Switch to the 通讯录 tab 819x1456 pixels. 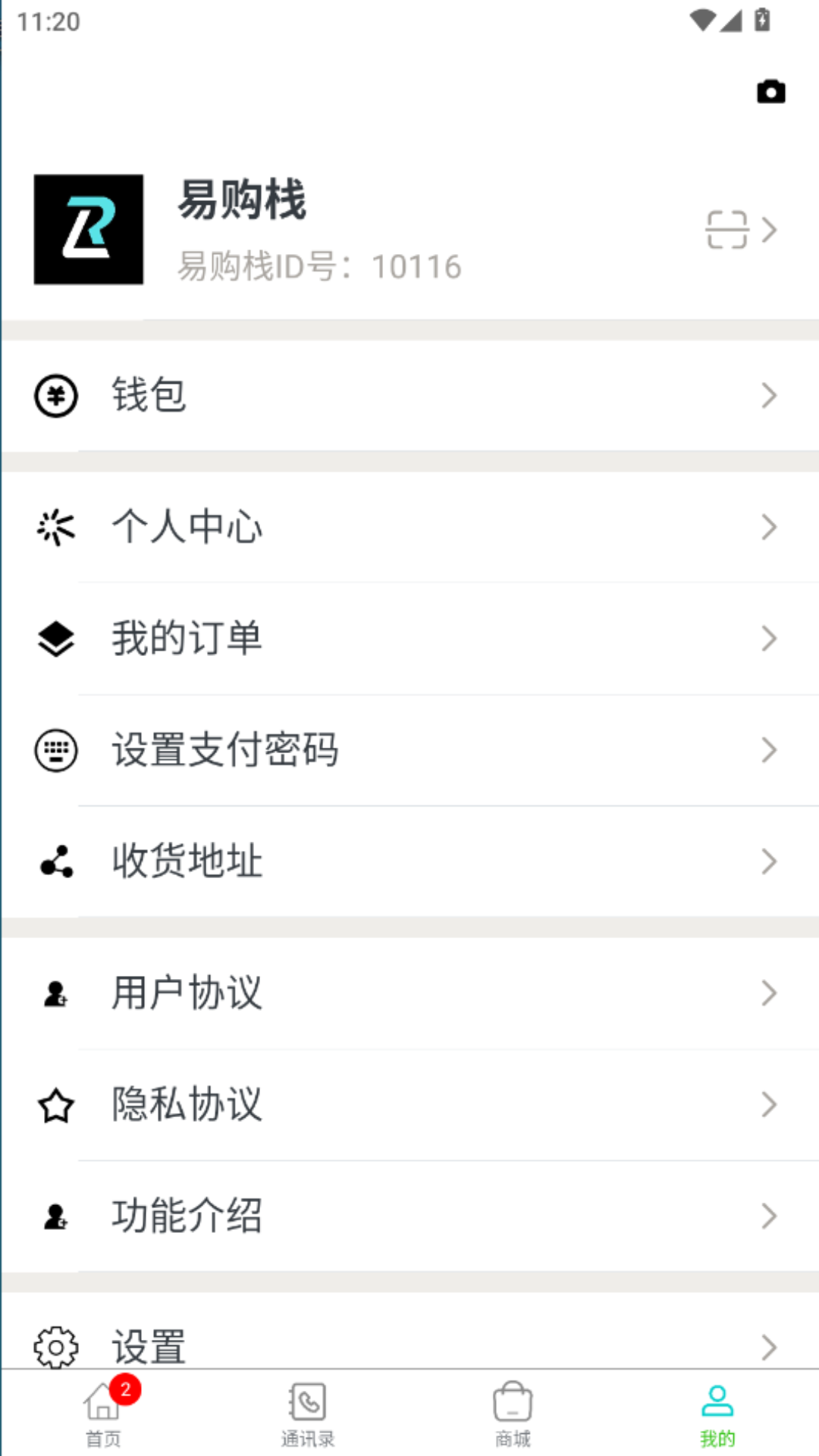308,1414
